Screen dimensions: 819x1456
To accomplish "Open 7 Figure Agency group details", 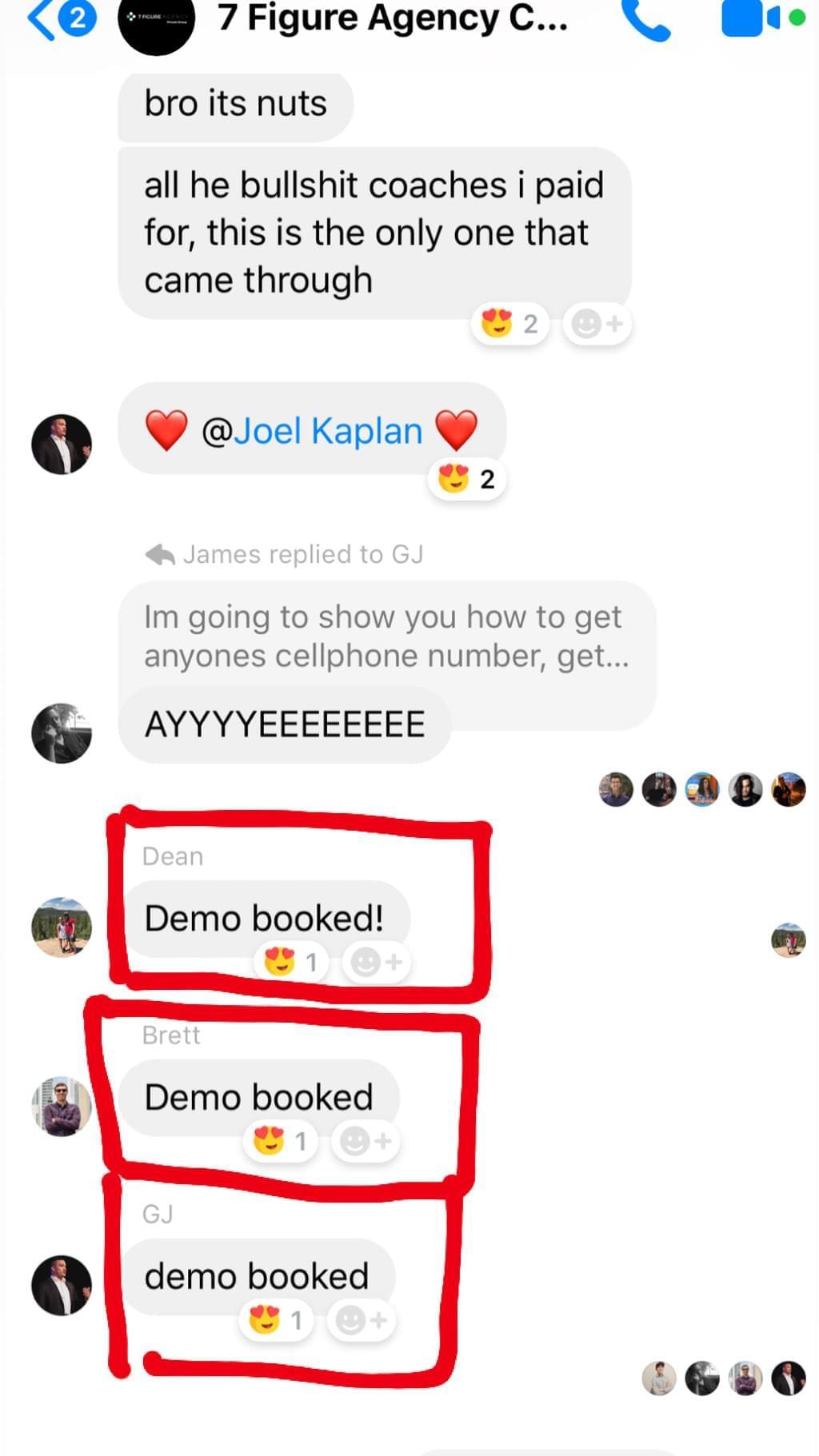I will click(392, 19).
